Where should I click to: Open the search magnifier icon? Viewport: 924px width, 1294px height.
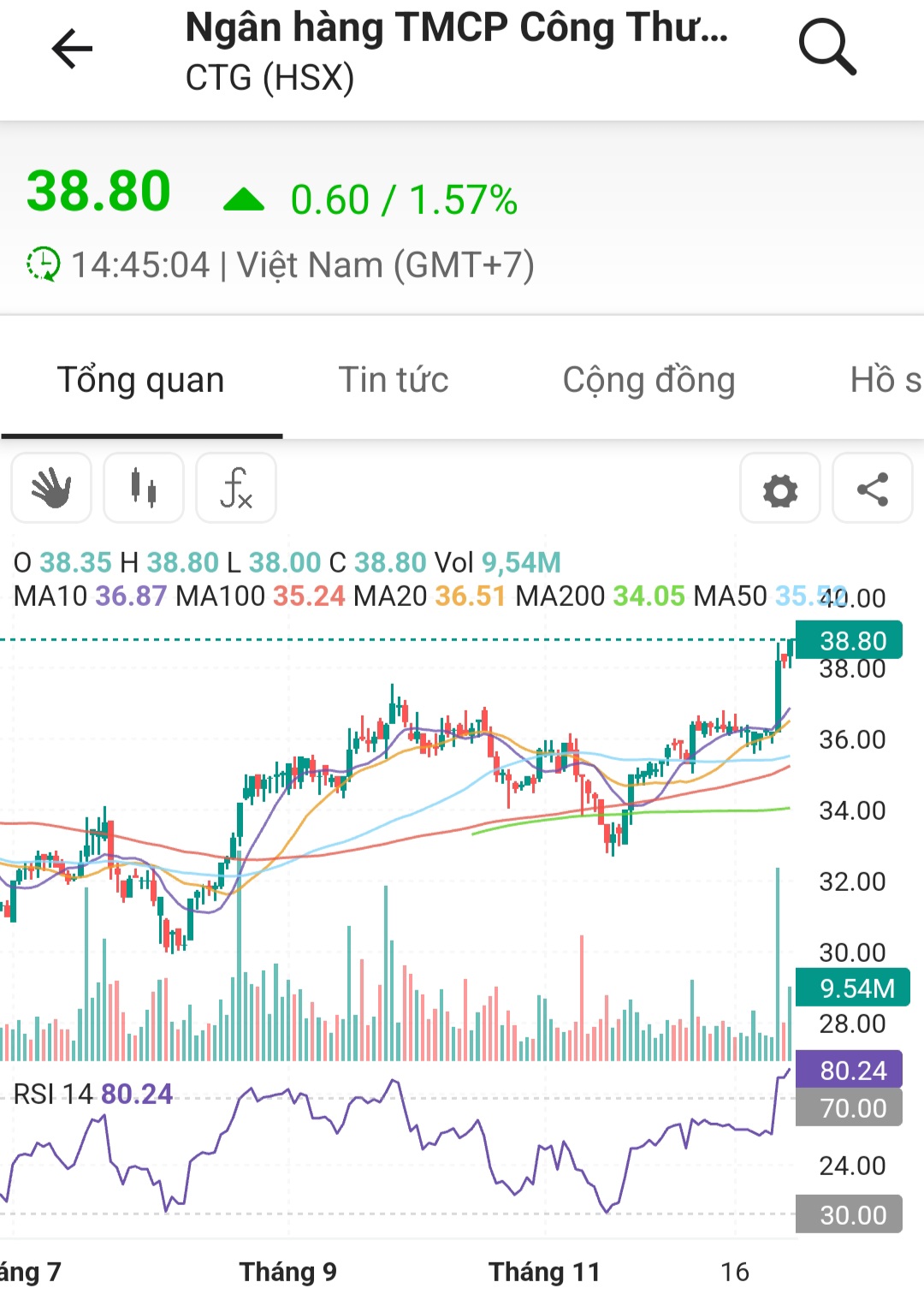point(826,48)
